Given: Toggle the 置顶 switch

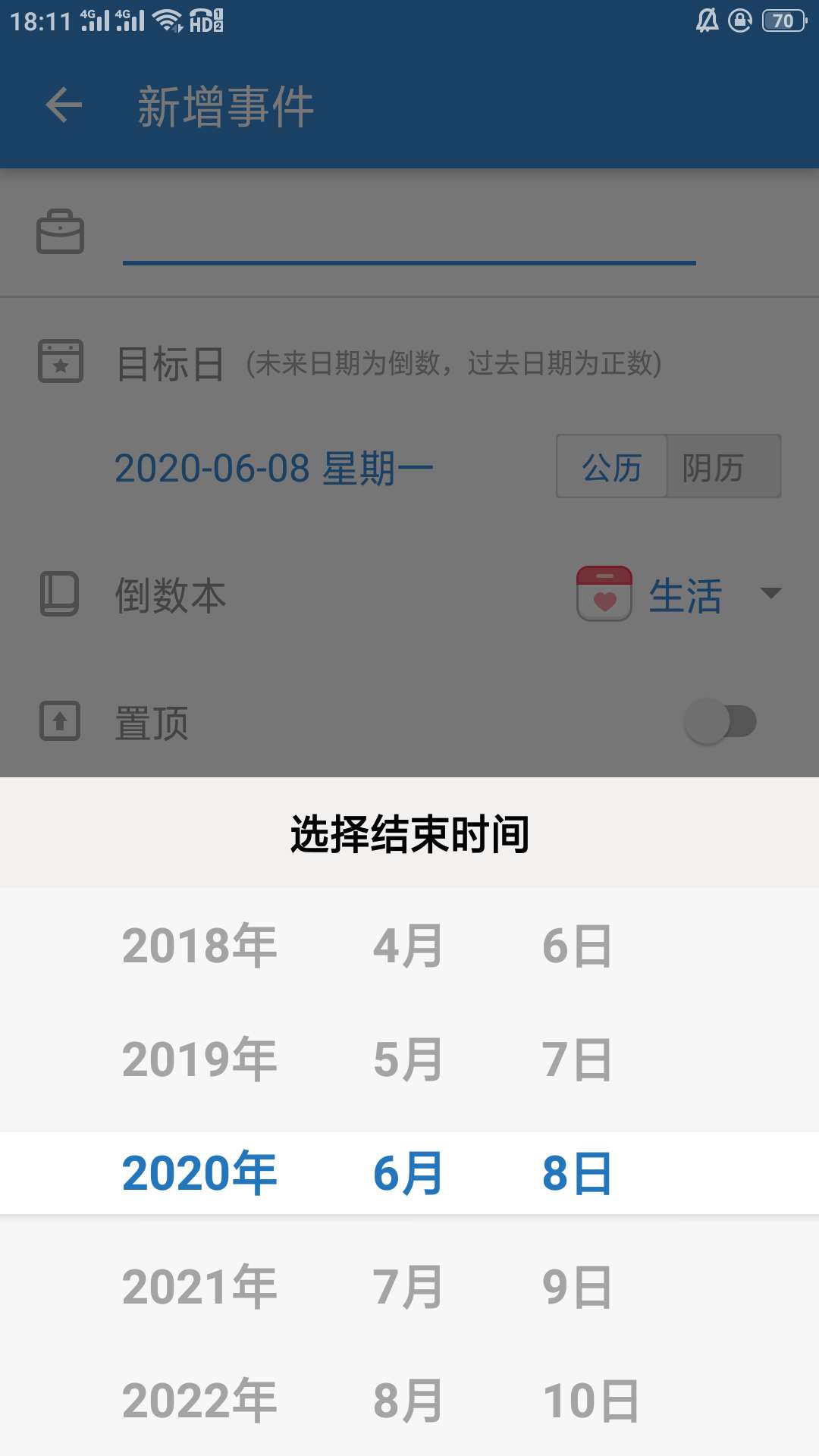Looking at the screenshot, I should pos(720,721).
